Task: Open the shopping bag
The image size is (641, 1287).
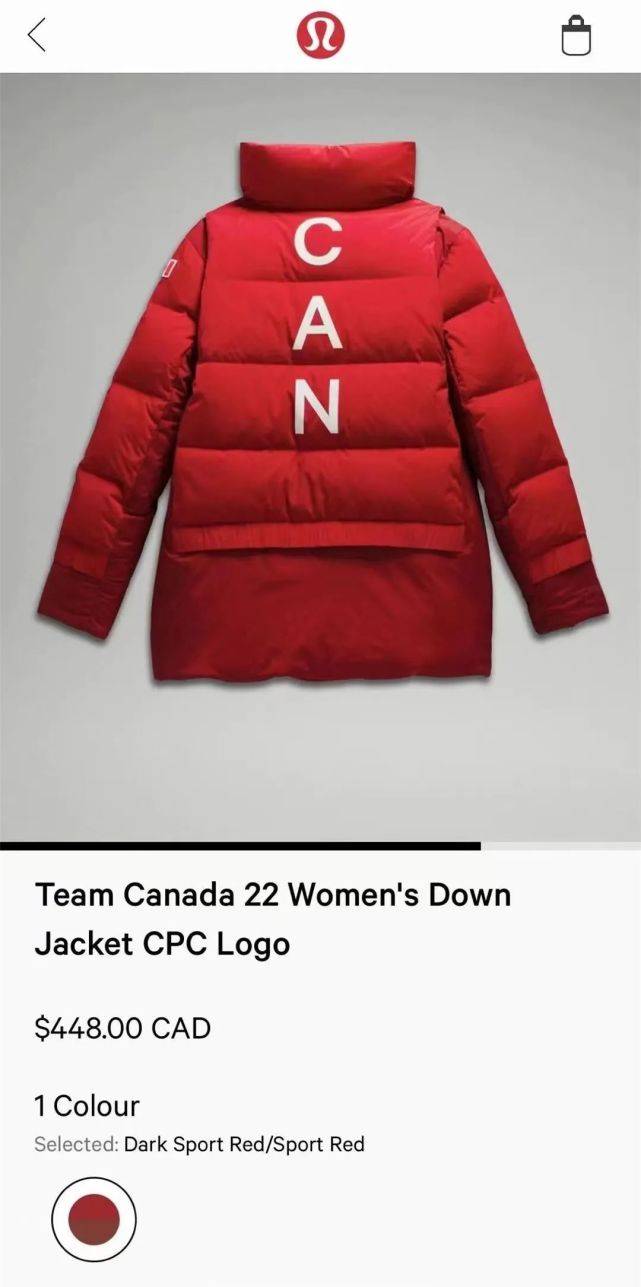Action: (576, 36)
